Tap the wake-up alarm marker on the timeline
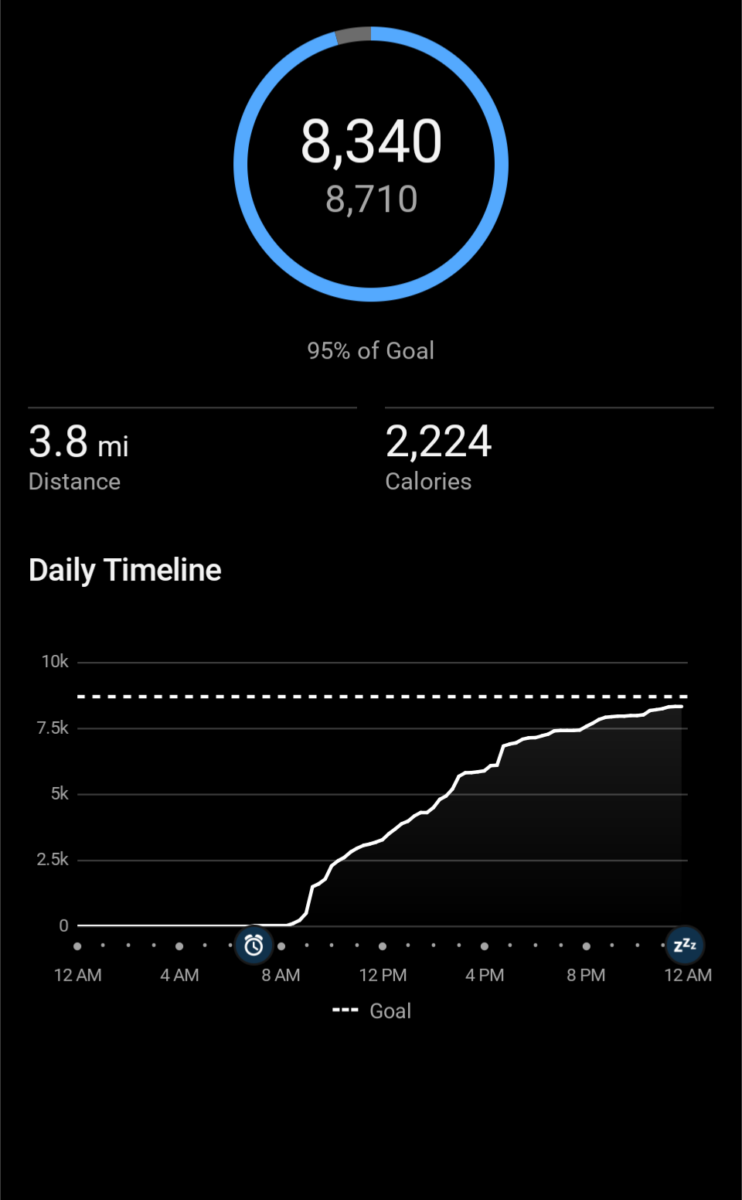The width and height of the screenshot is (742, 1200). point(255,944)
